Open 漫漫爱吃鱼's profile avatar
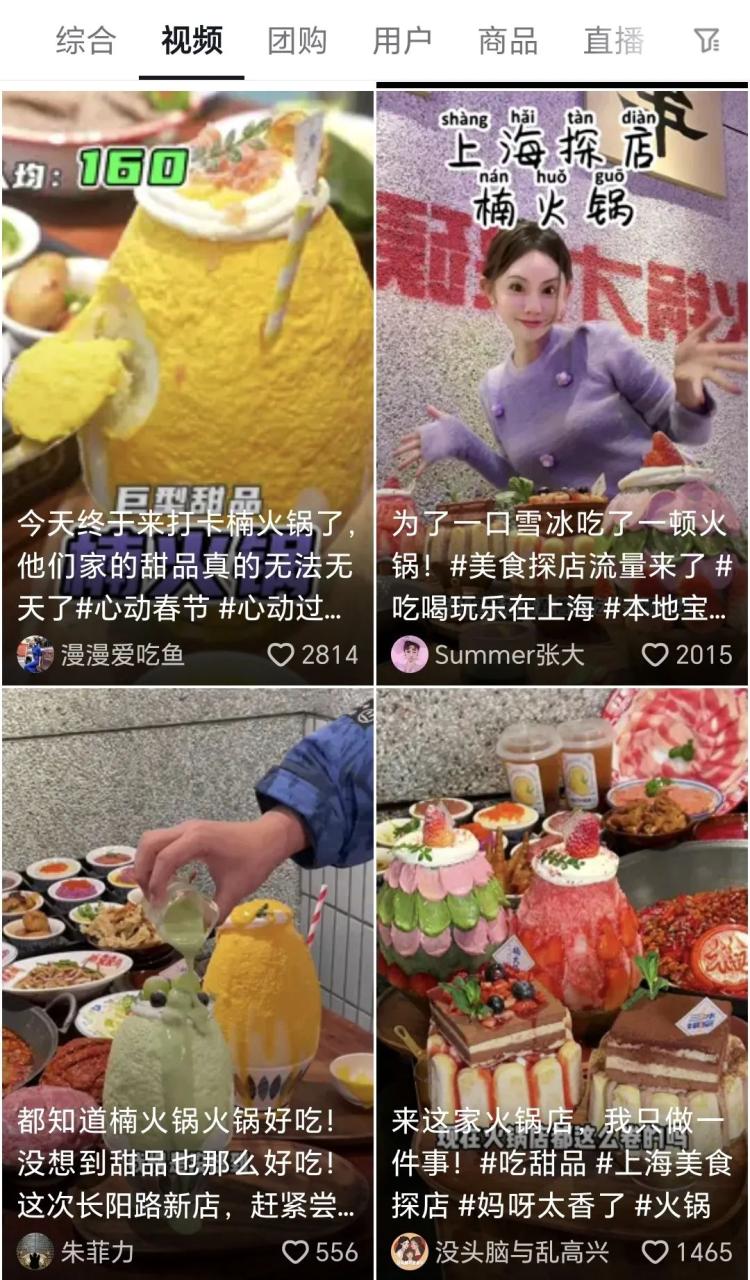This screenshot has width=750, height=1280. 35,655
